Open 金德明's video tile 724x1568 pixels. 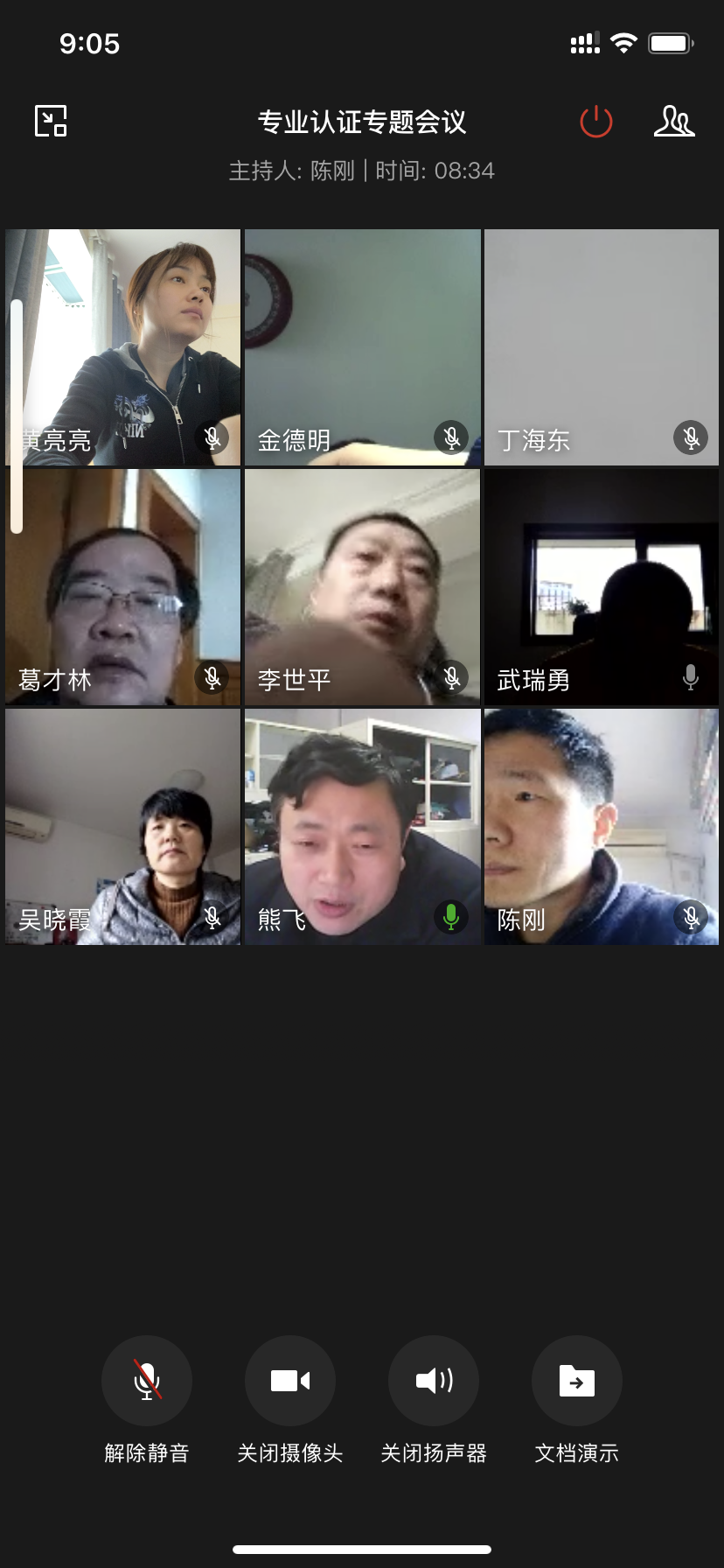pos(363,347)
